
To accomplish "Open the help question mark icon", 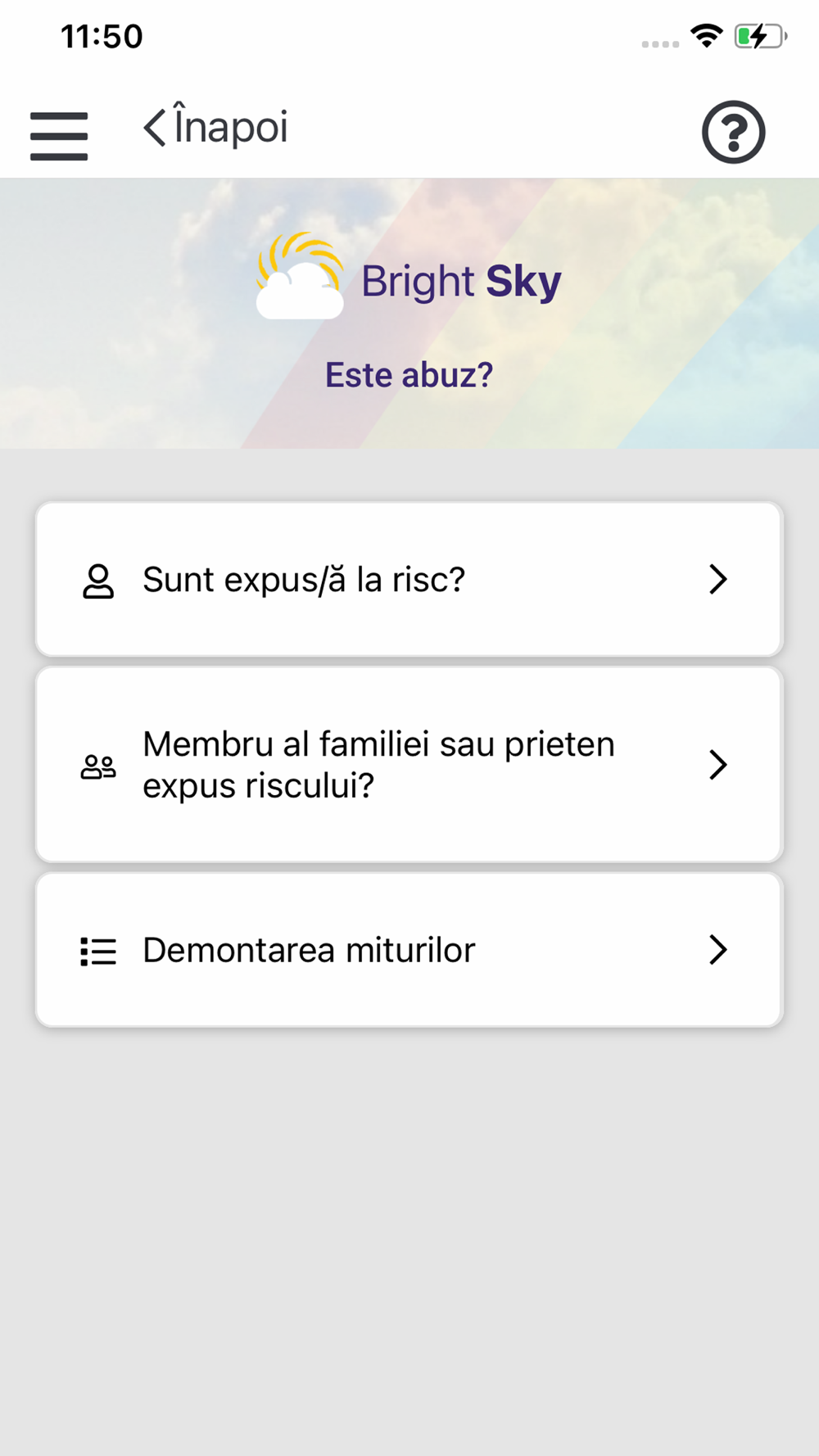I will pos(733,132).
